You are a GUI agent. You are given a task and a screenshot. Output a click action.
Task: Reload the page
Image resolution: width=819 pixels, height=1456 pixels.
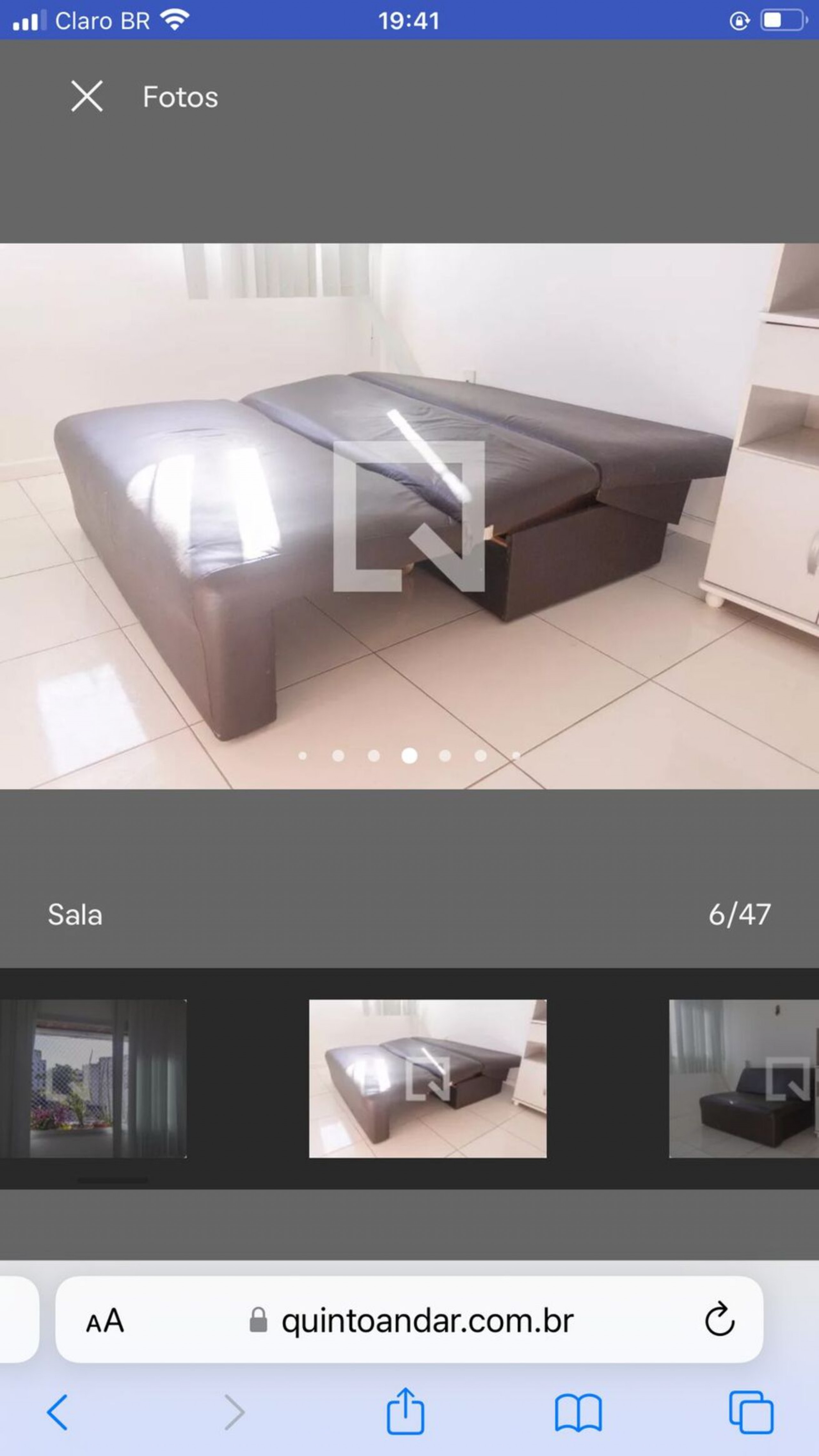click(x=720, y=1320)
